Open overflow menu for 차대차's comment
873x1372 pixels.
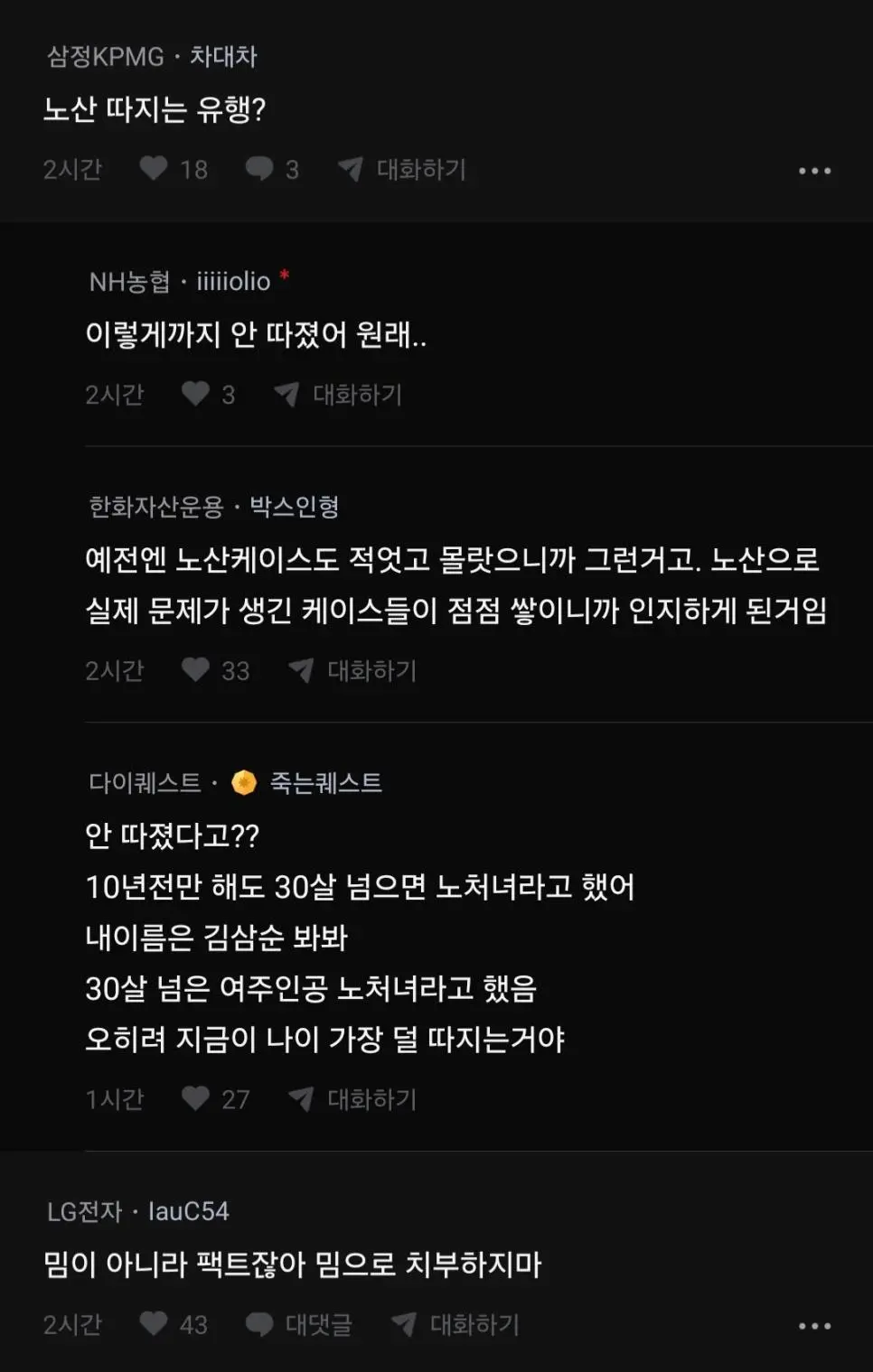pyautogui.click(x=814, y=171)
